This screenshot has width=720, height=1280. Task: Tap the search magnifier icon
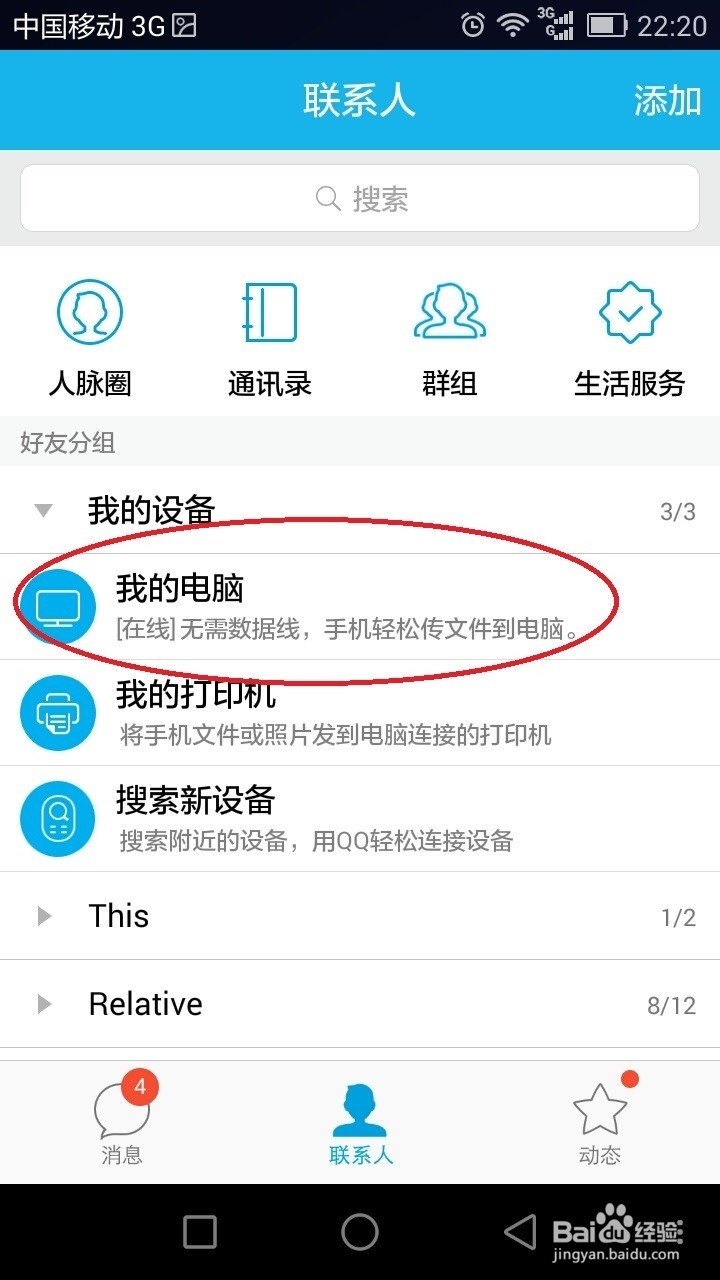pos(327,198)
